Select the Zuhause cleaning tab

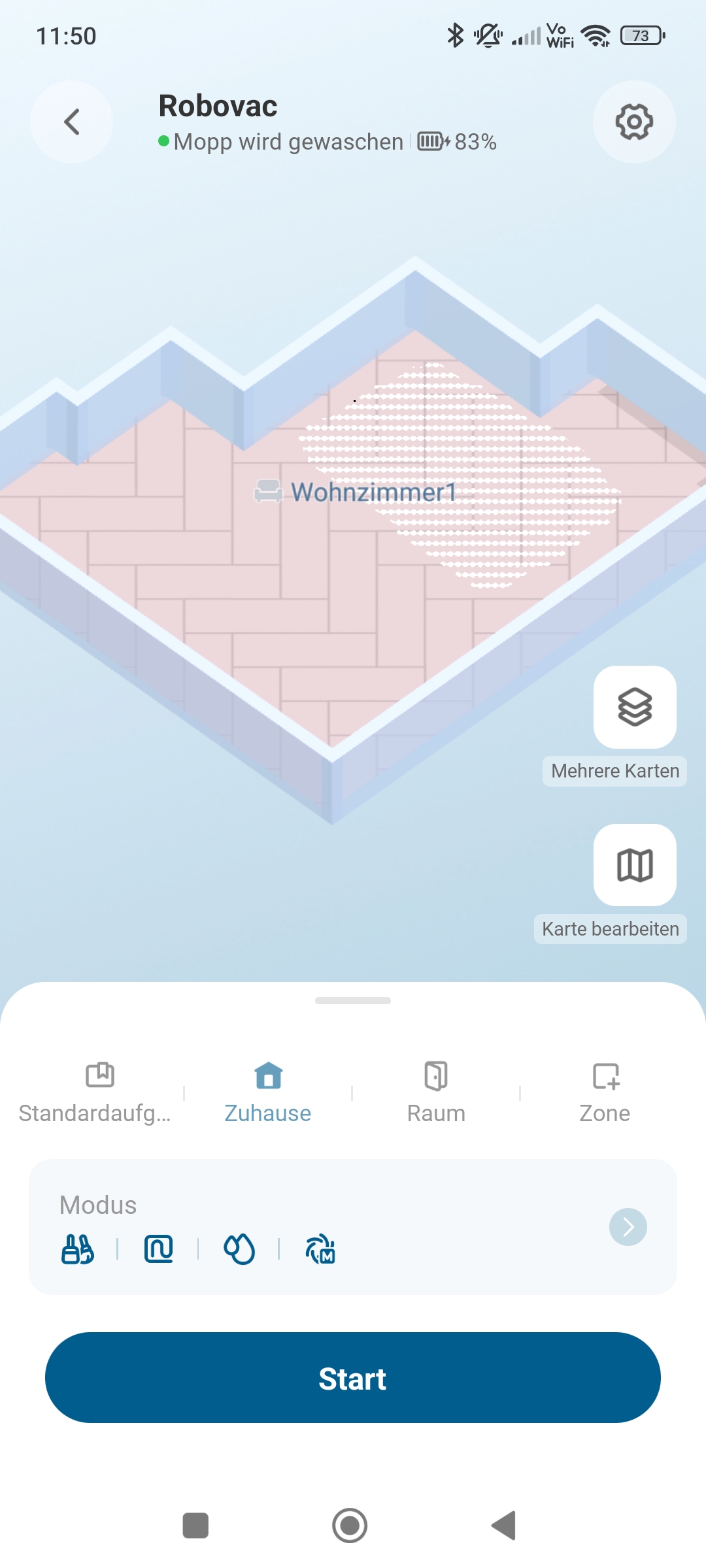[x=268, y=1092]
